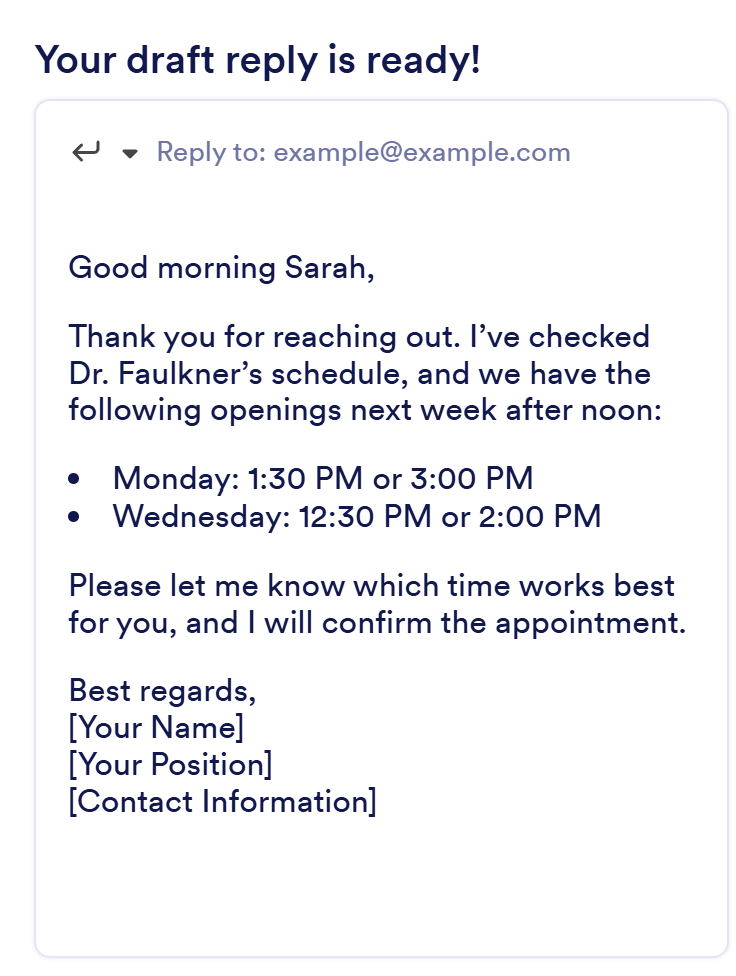The height and width of the screenshot is (976, 736).
Task: Edit the Reply to example@example.com field
Action: click(363, 152)
